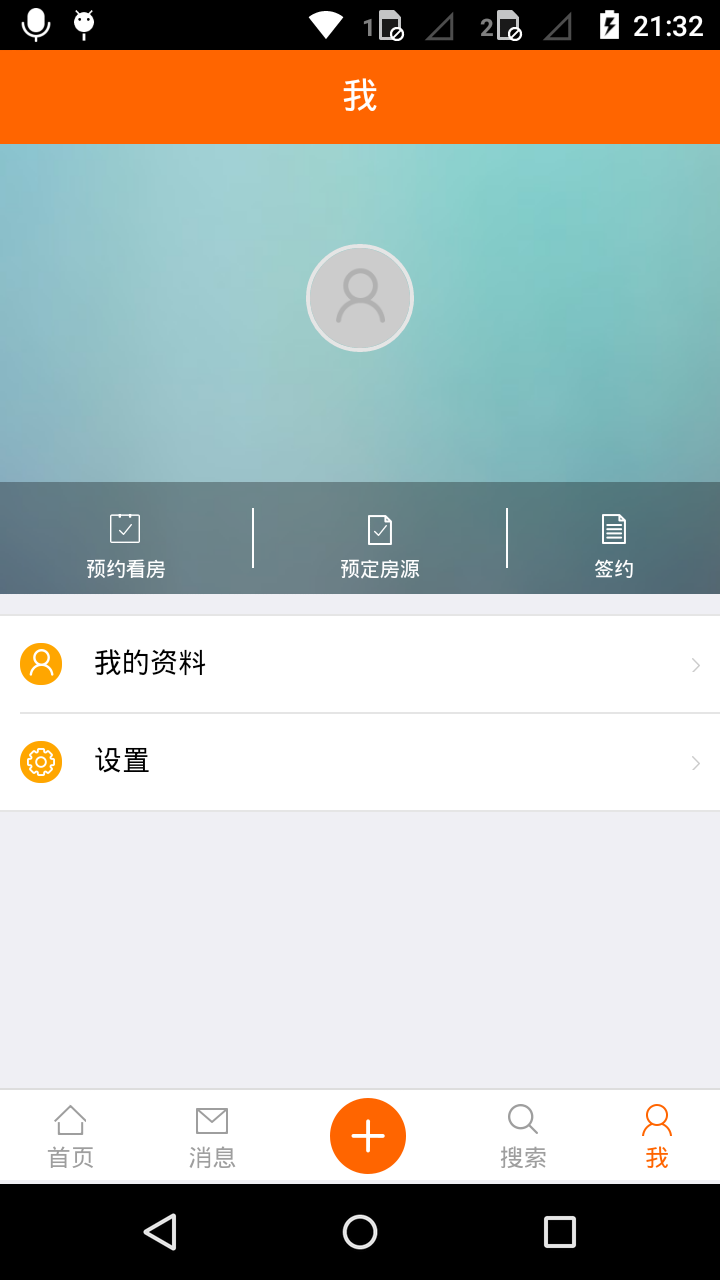
Task: Tap the orange person icon beside 我的资料
Action: point(41,663)
